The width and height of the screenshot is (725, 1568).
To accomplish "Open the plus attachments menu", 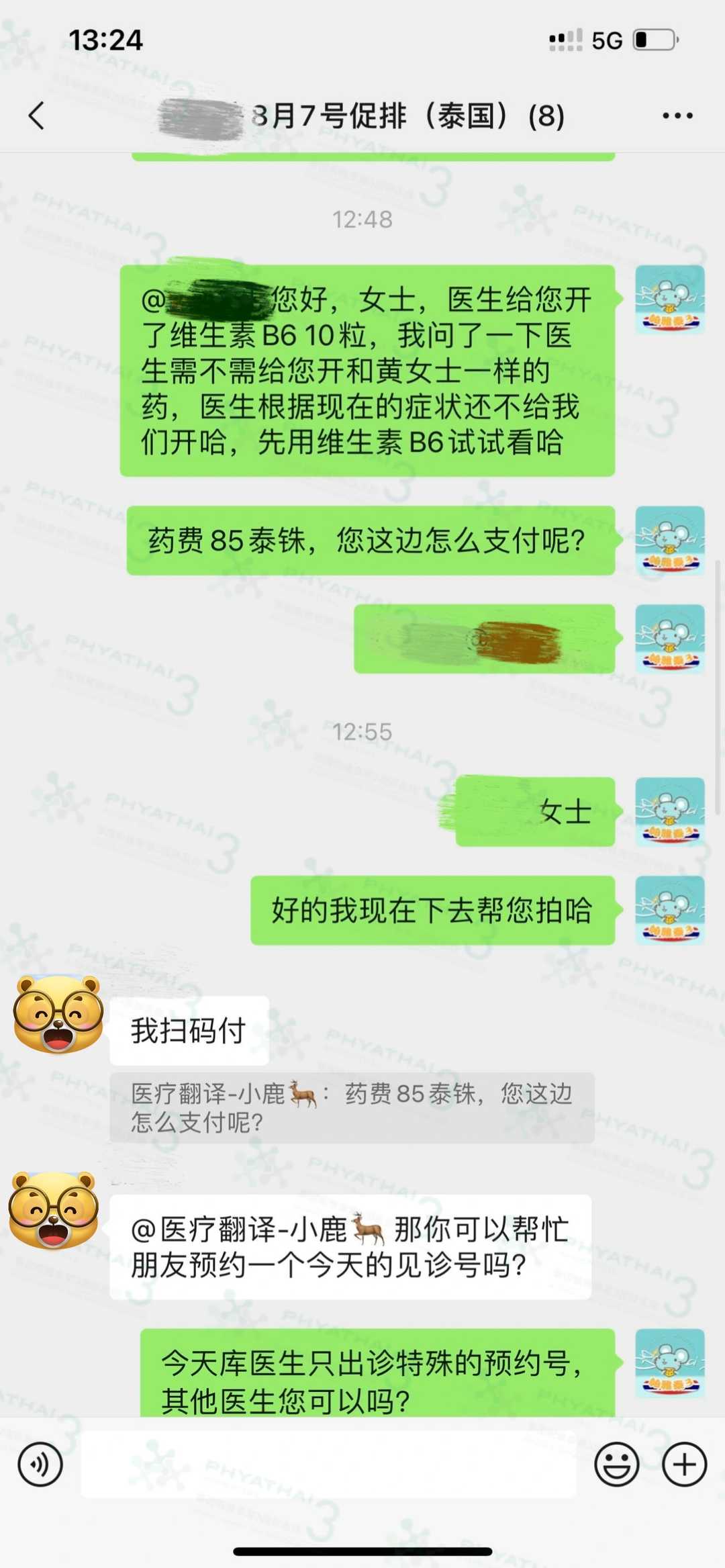I will pos(684,1464).
